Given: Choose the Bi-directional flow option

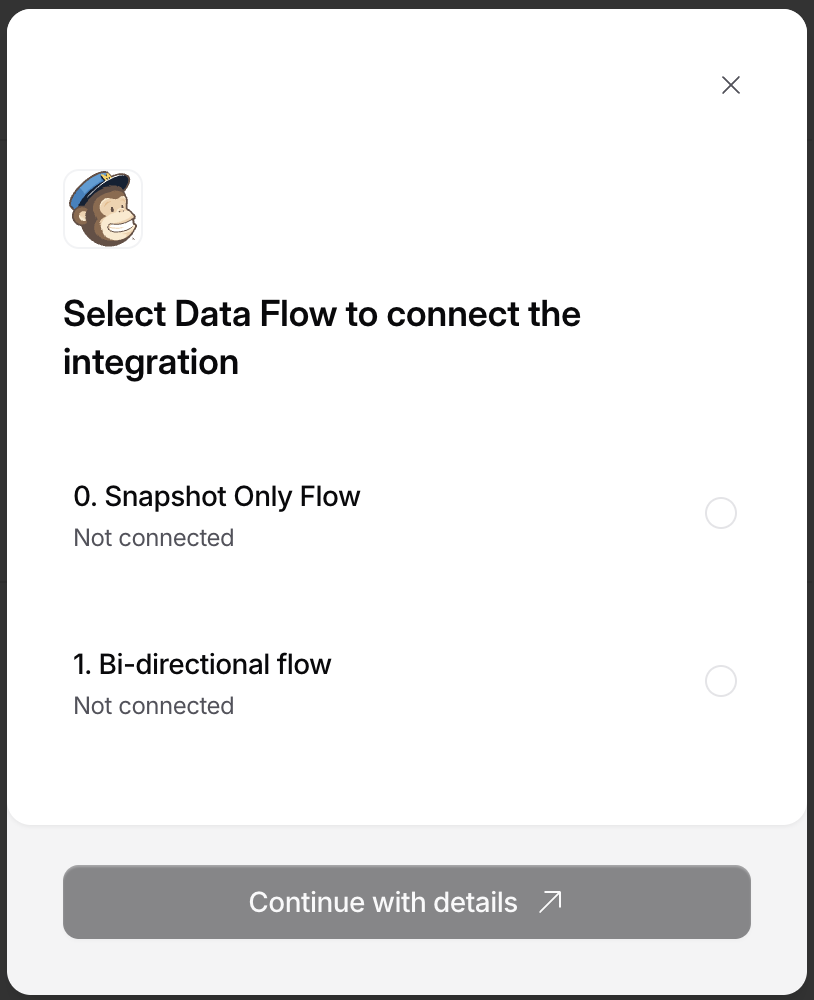Looking at the screenshot, I should [x=720, y=681].
